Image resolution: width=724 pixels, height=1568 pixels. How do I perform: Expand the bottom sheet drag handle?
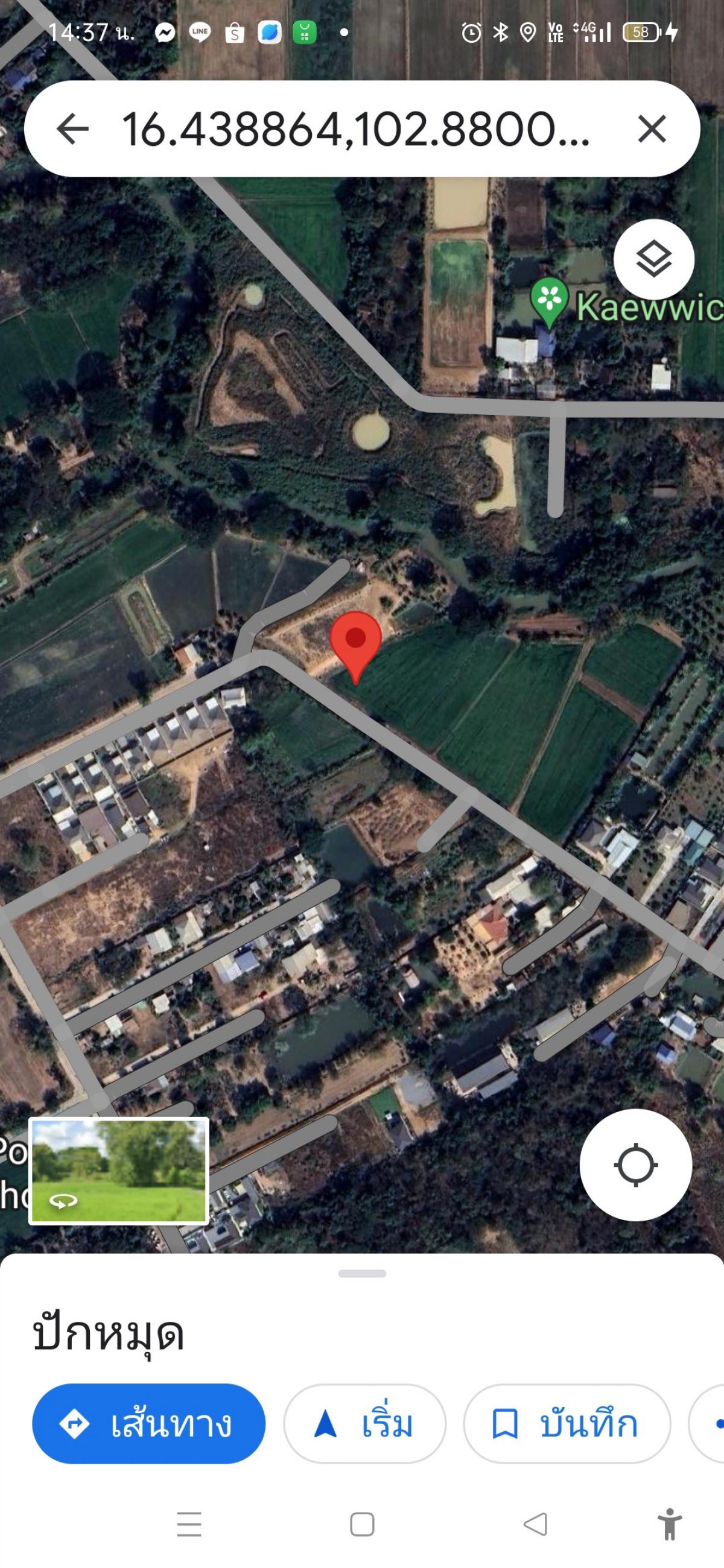pos(361,1273)
